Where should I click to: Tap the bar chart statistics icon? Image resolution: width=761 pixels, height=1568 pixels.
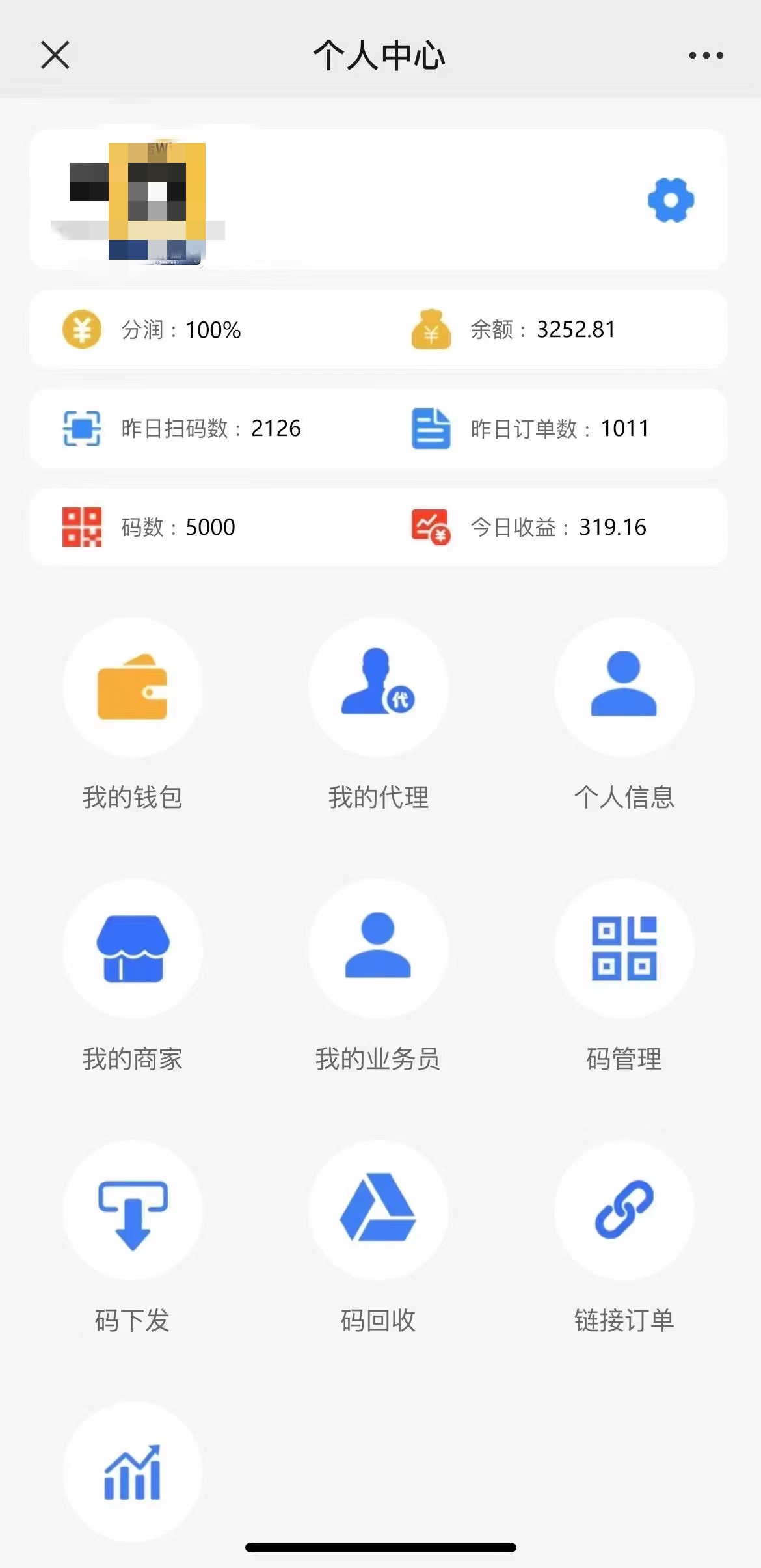(133, 1472)
